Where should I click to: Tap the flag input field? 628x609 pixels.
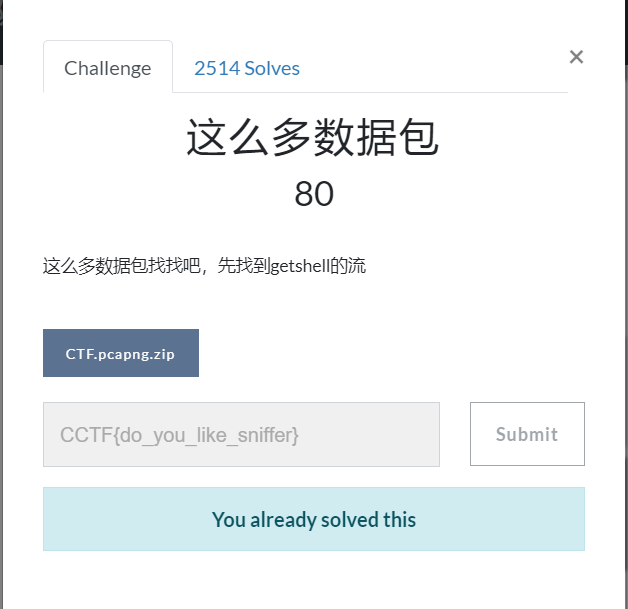click(x=241, y=434)
